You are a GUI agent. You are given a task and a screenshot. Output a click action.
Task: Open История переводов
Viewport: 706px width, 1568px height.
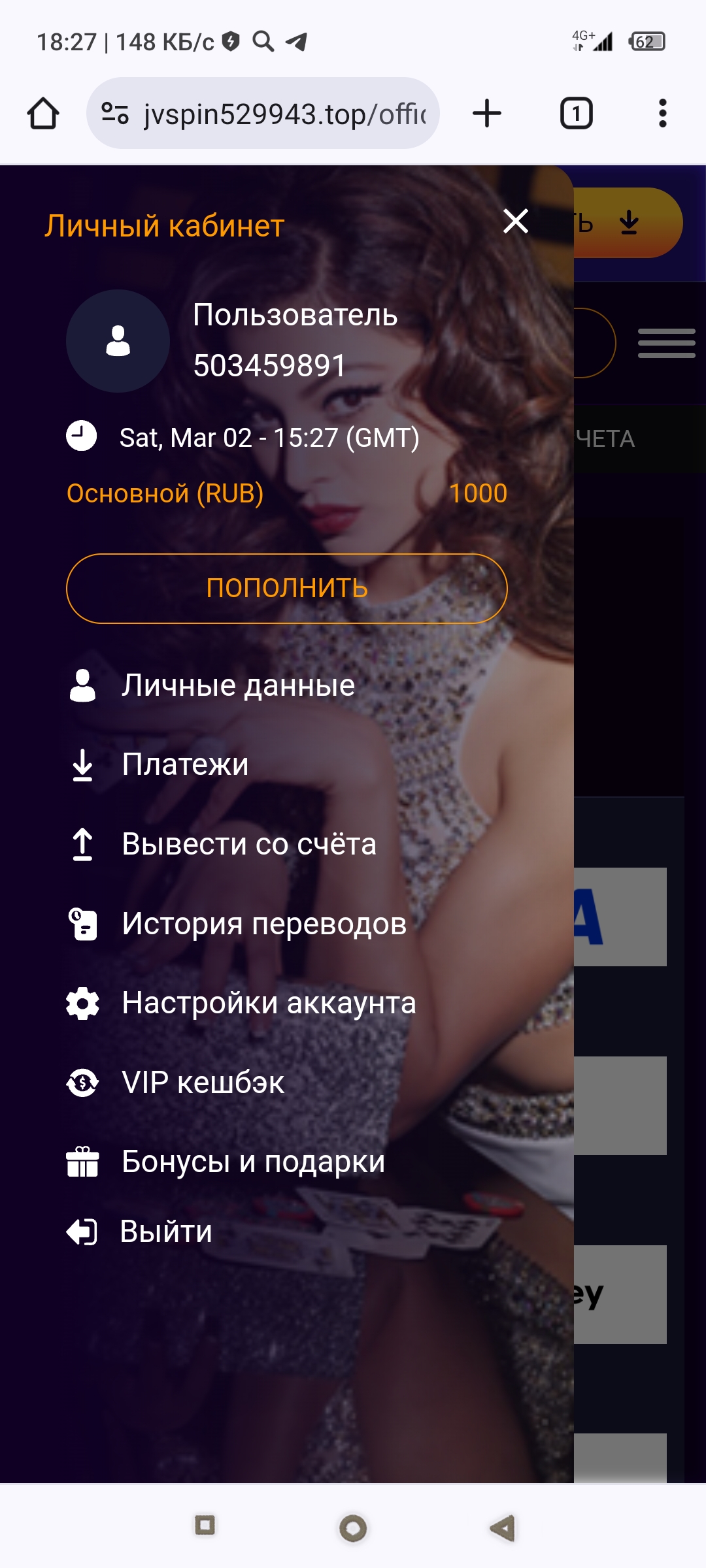(264, 924)
